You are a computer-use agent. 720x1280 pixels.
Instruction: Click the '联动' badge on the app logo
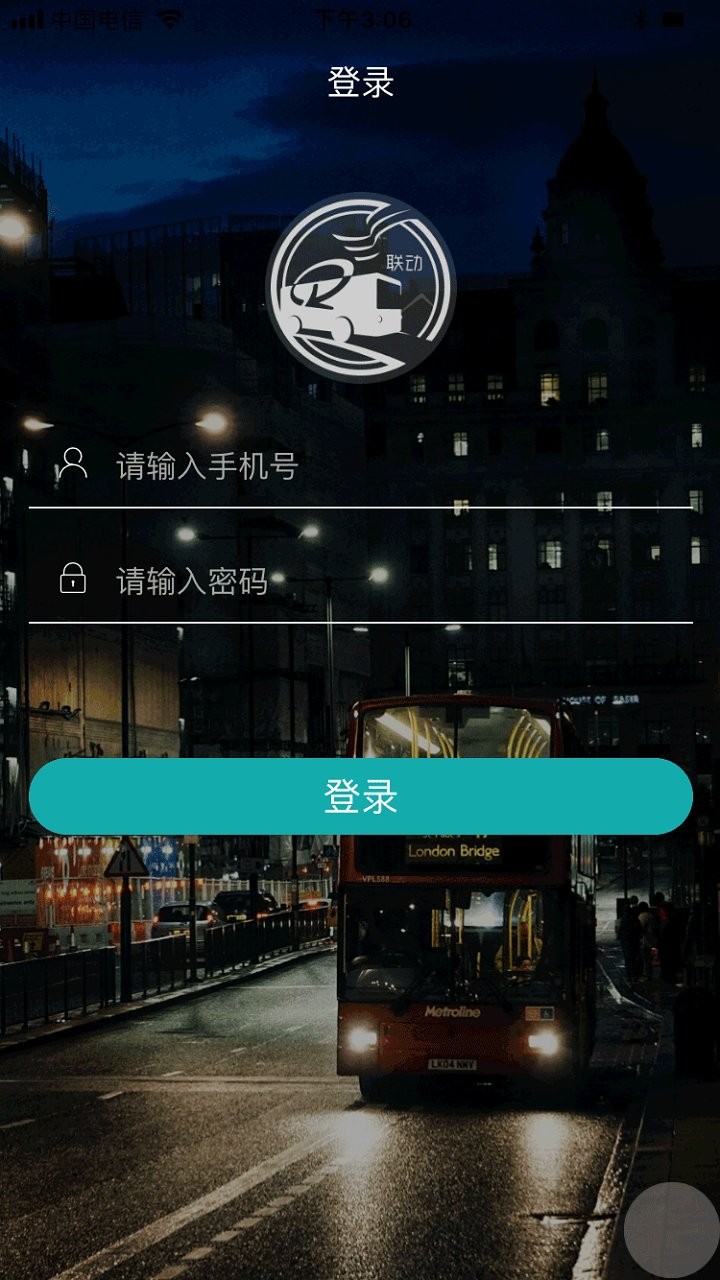404,263
